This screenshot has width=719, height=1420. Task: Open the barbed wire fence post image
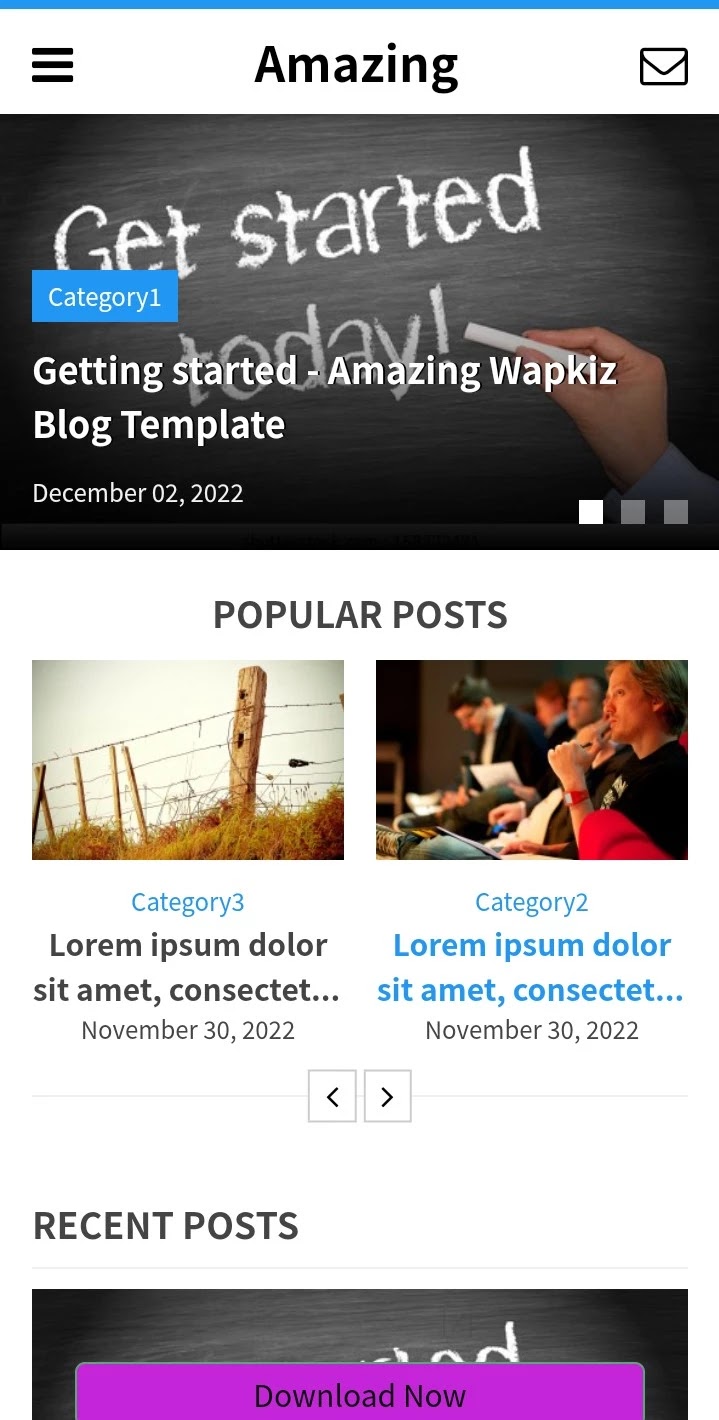pos(188,760)
